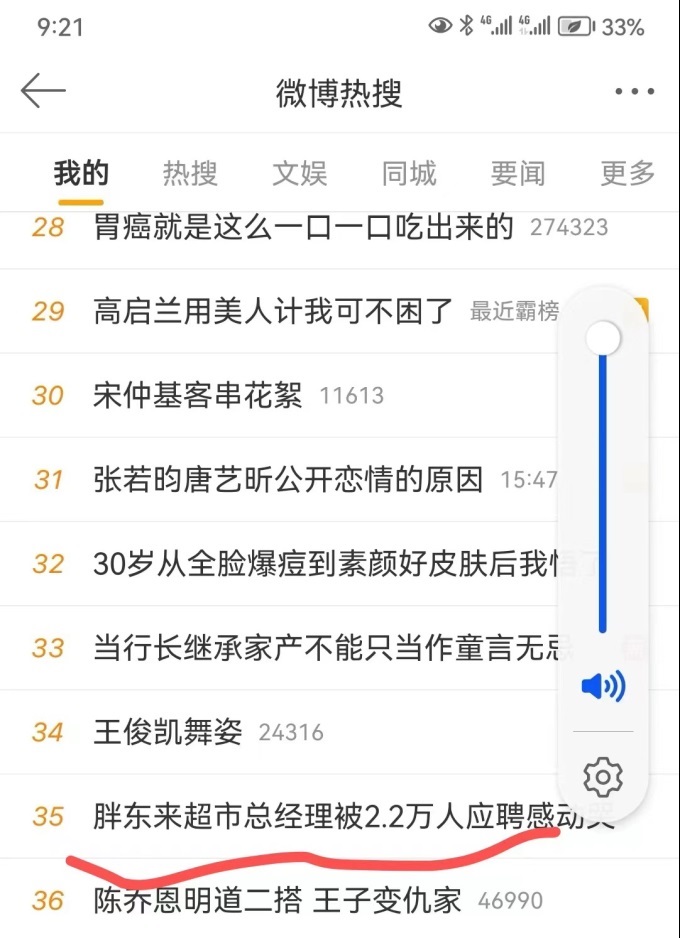Switch to the 文娱 tab
Image resolution: width=680 pixels, height=938 pixels.
(300, 173)
